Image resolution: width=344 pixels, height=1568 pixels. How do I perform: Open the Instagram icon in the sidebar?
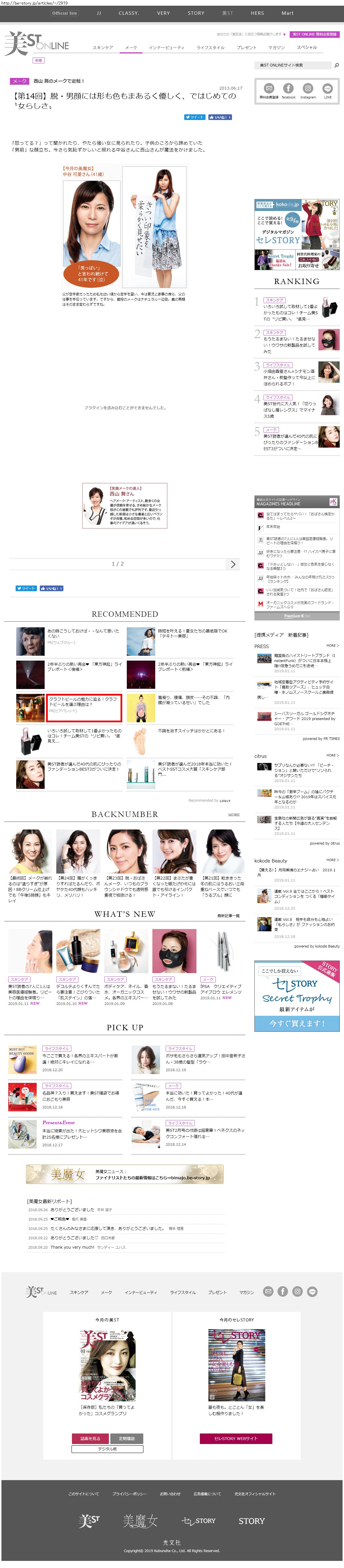click(308, 90)
